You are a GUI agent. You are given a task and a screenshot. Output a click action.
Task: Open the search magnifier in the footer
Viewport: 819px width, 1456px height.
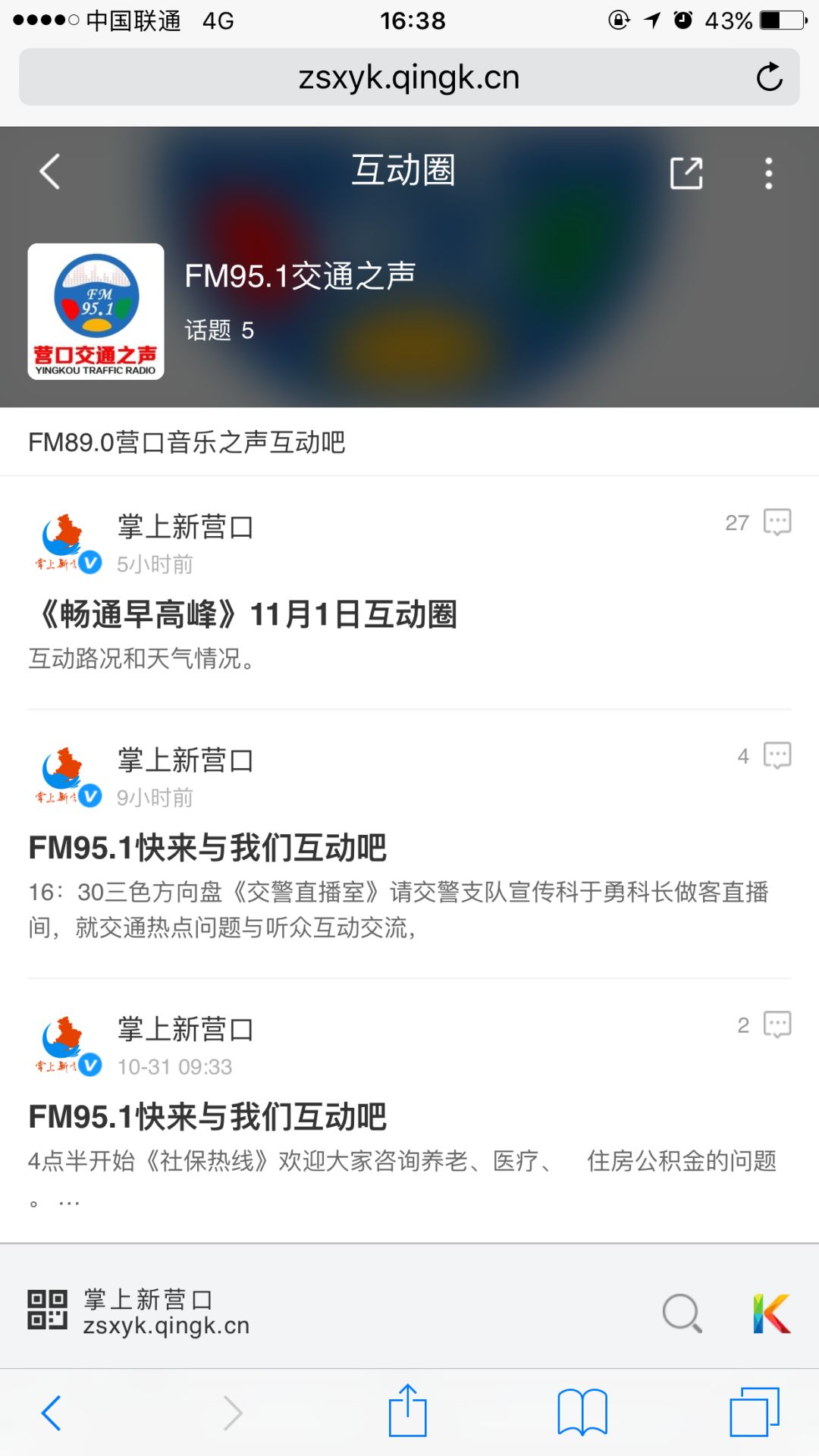tap(682, 1313)
